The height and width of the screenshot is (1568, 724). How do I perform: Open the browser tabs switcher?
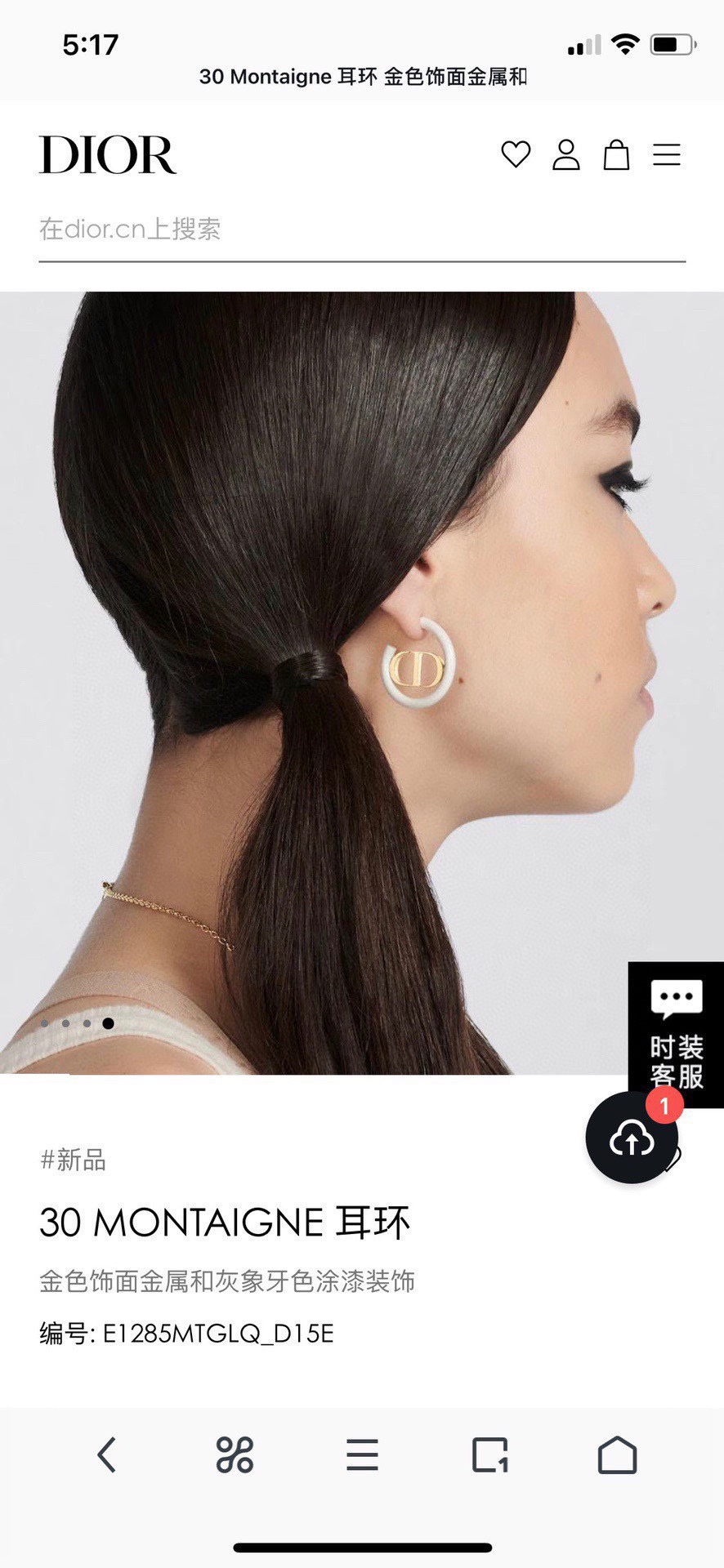coord(489,1455)
